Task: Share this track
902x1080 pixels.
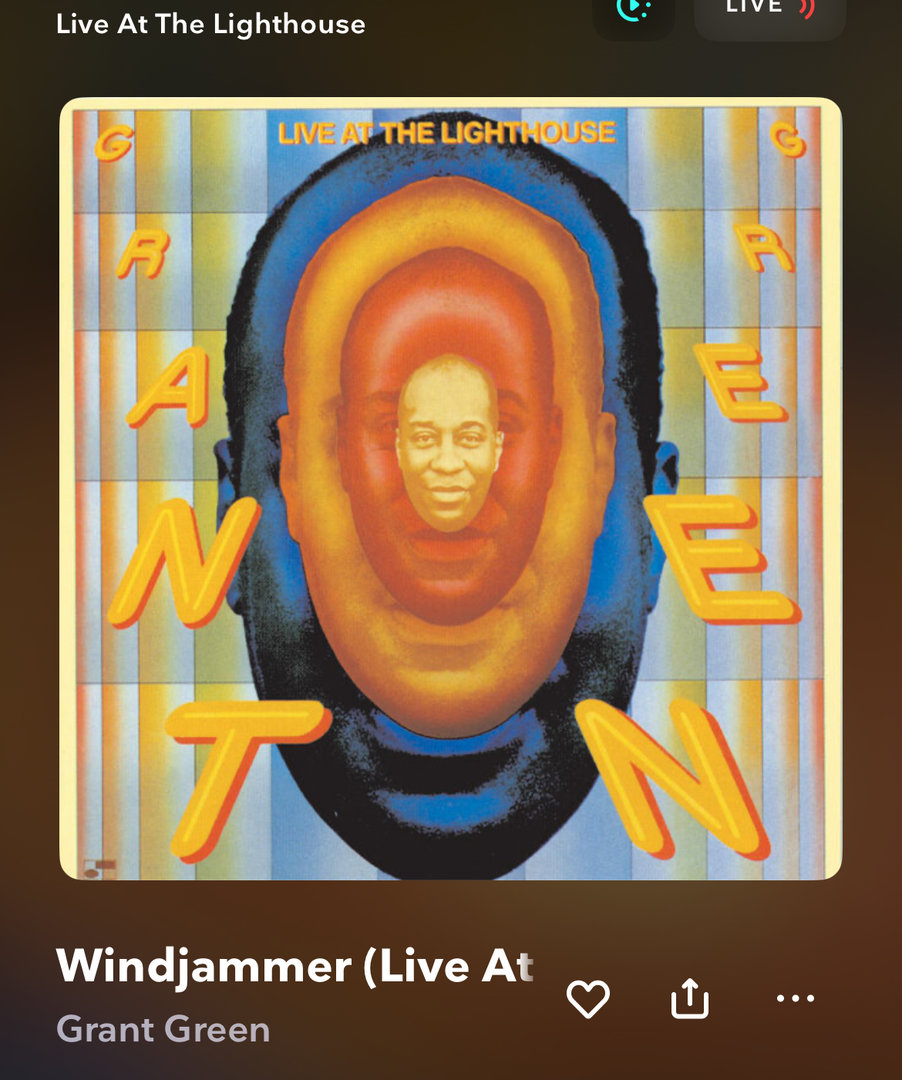Action: [x=689, y=998]
